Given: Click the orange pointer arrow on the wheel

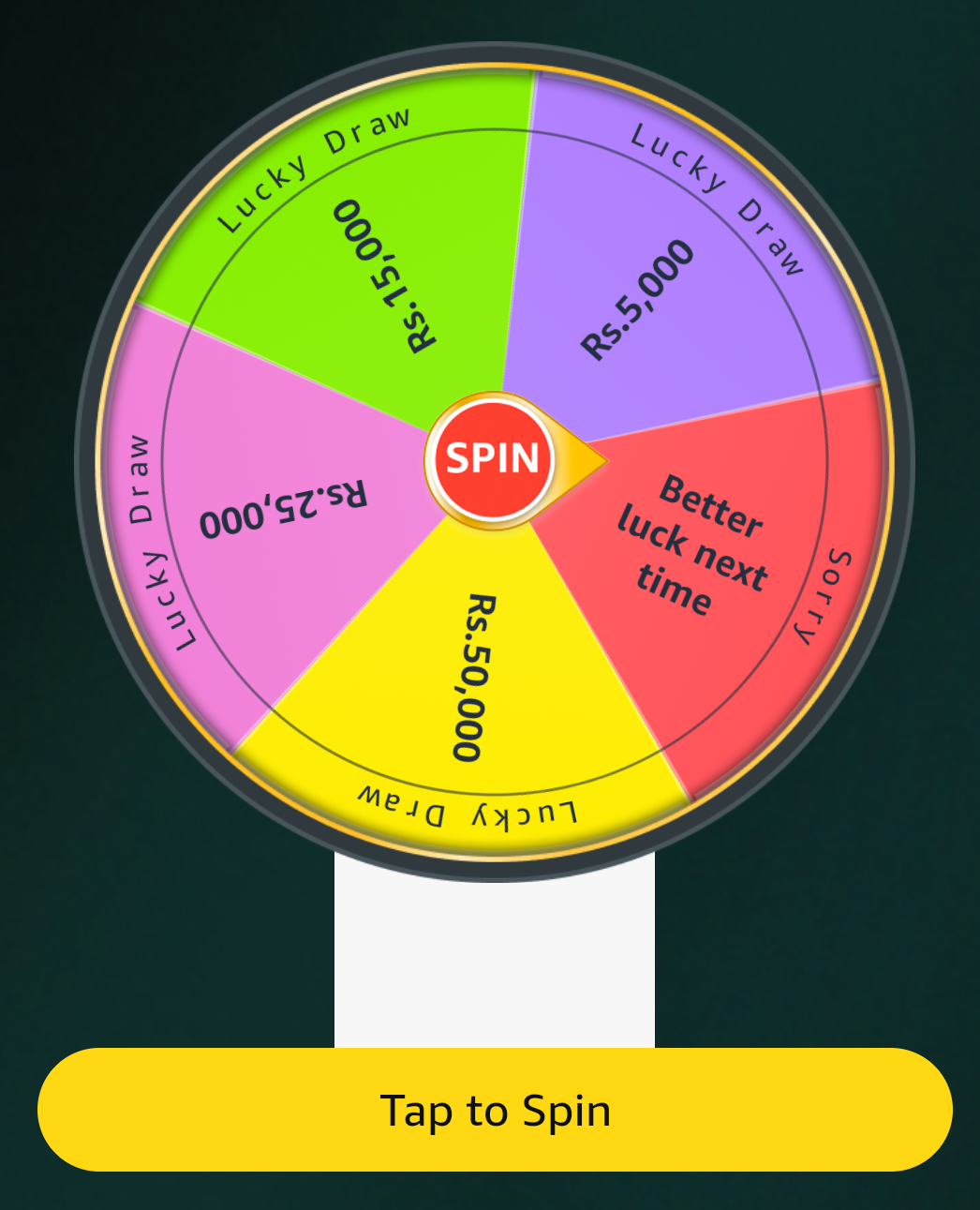Looking at the screenshot, I should coord(581,457).
